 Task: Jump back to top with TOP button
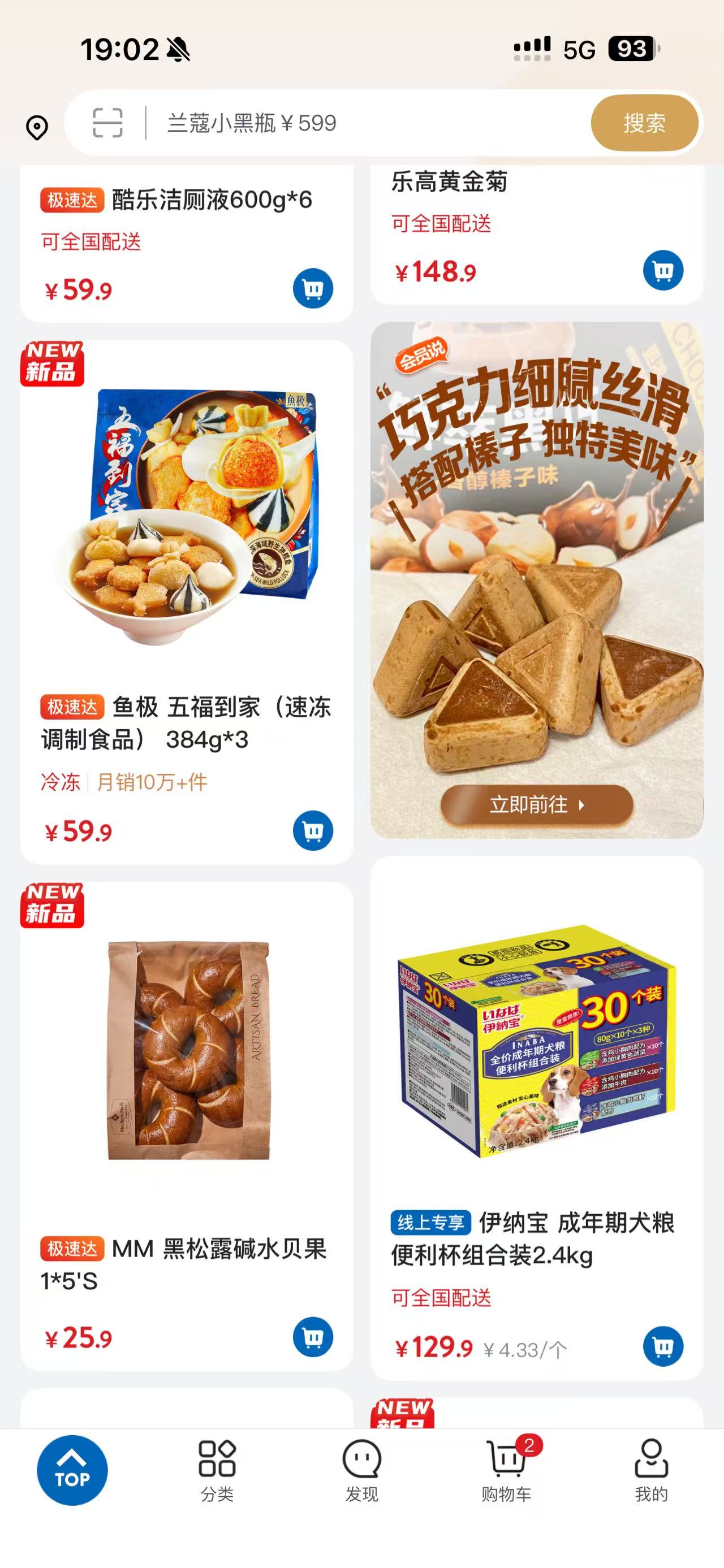pos(72,1471)
